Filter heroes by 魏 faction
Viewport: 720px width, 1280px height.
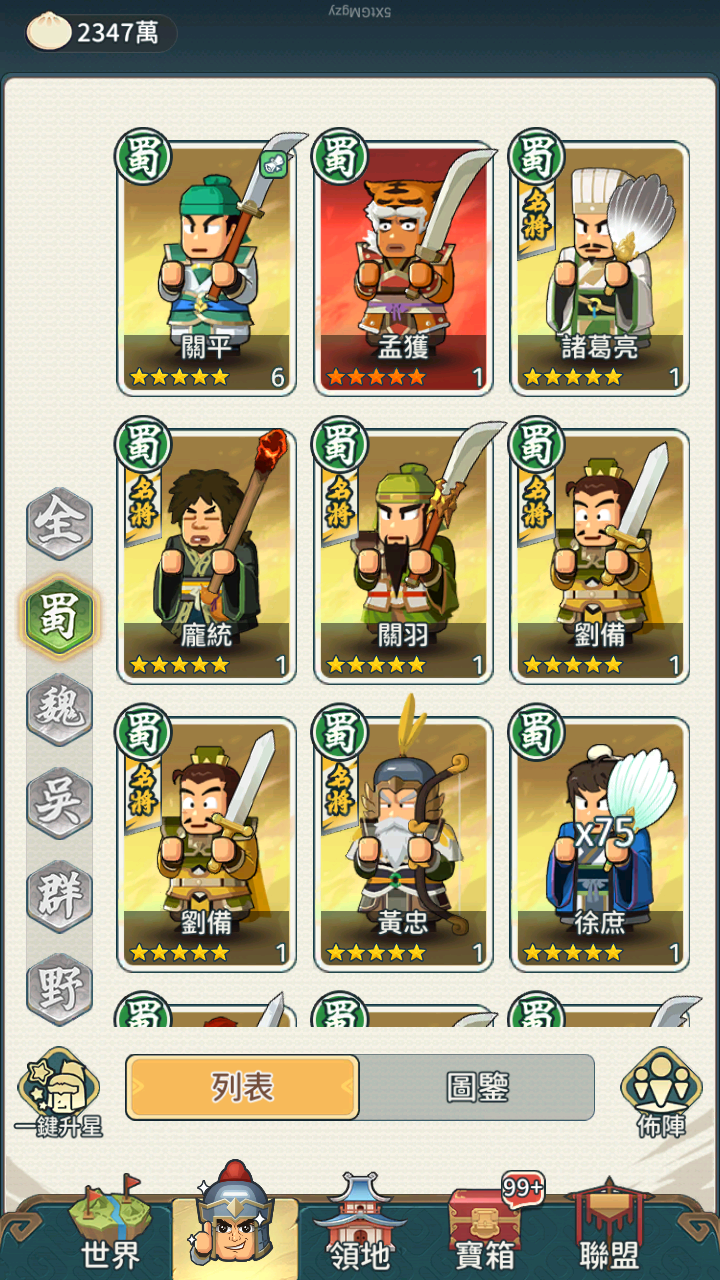[x=60, y=709]
